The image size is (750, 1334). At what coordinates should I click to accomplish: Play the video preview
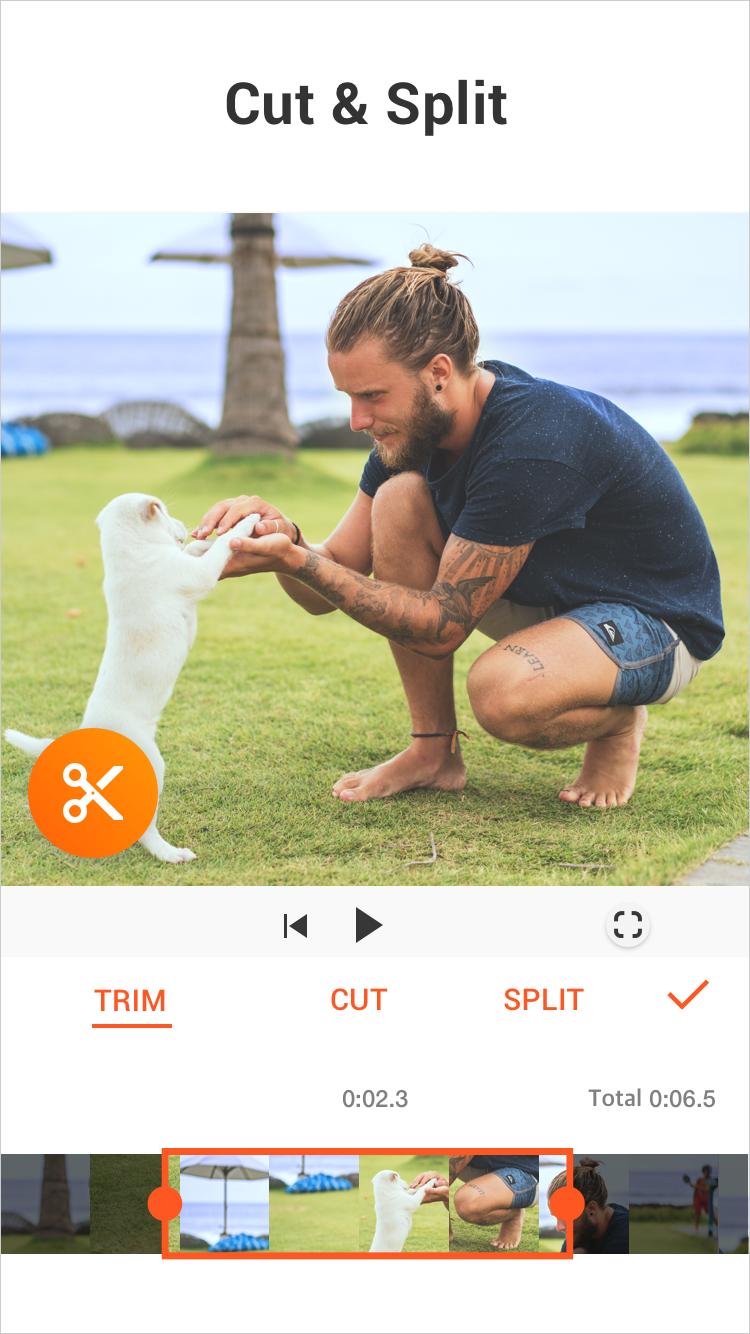tap(368, 925)
